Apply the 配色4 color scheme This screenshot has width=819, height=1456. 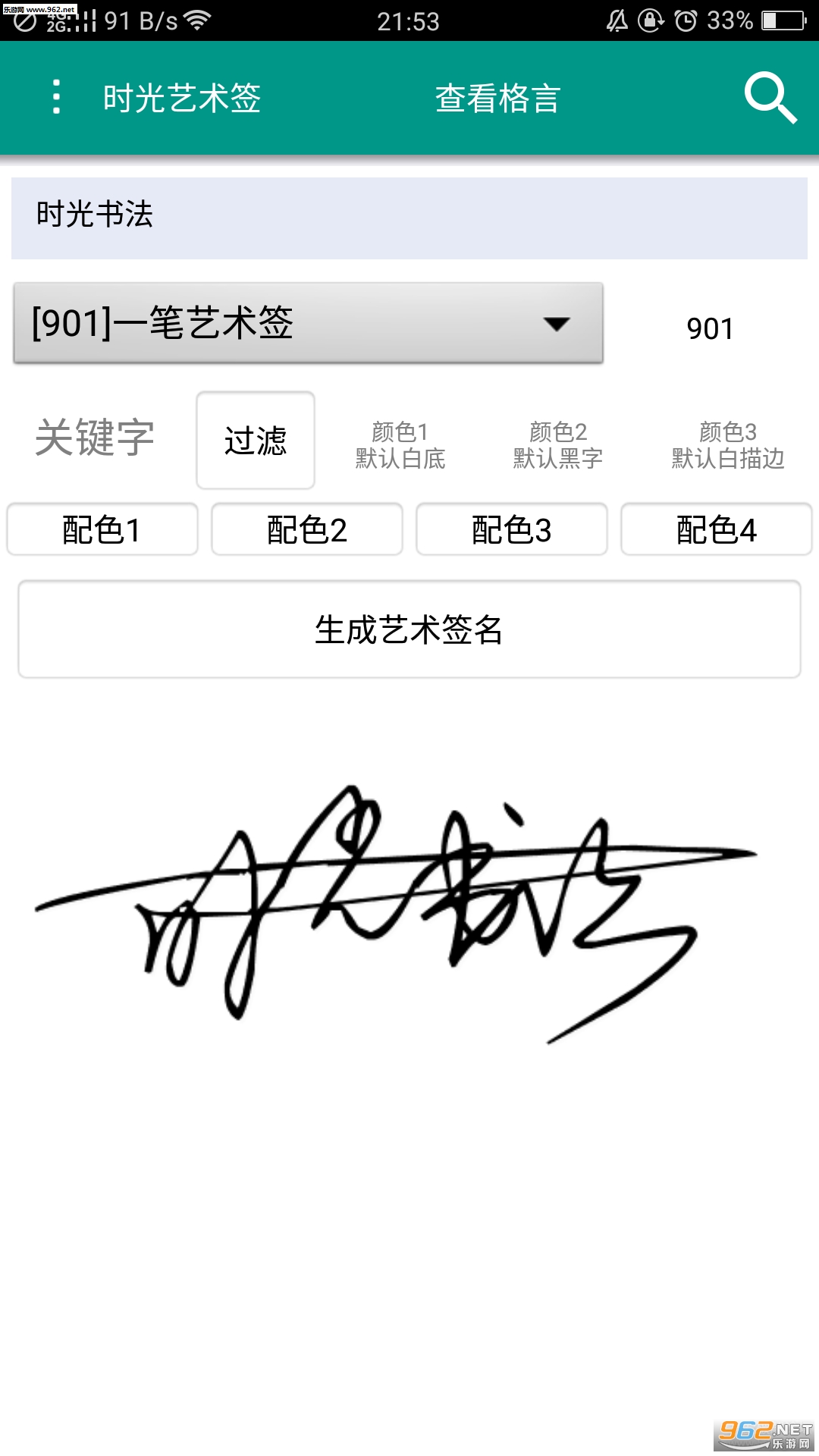click(x=717, y=529)
